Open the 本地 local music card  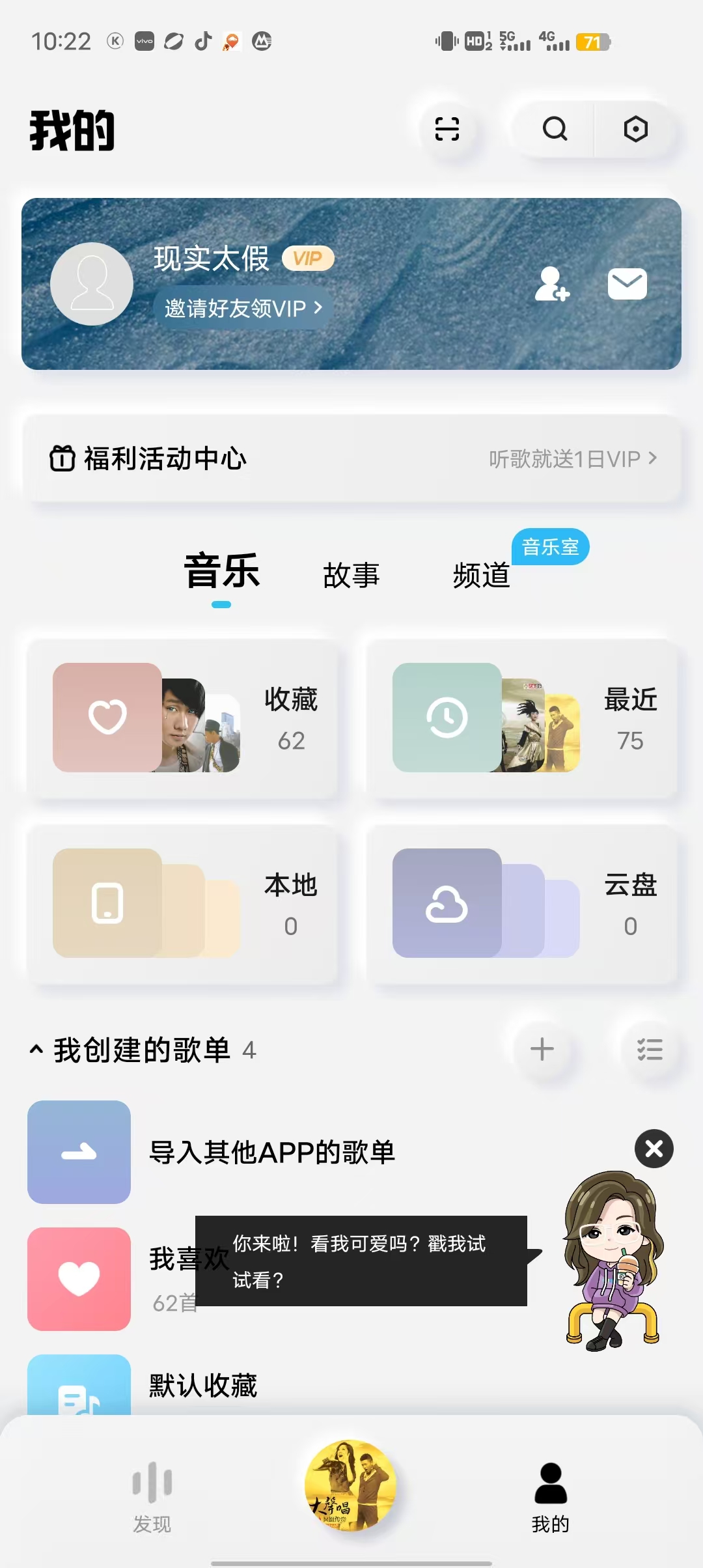click(183, 903)
